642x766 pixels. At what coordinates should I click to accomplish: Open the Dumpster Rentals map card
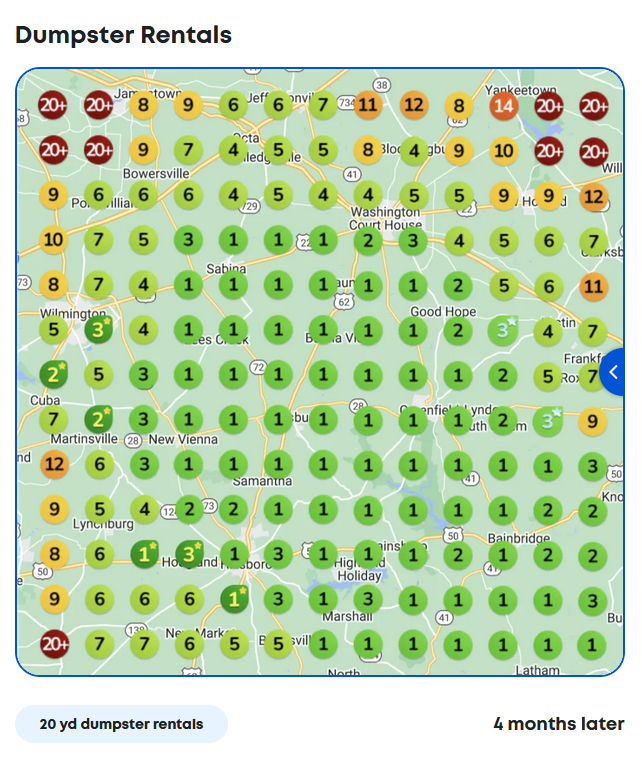pyautogui.click(x=320, y=372)
